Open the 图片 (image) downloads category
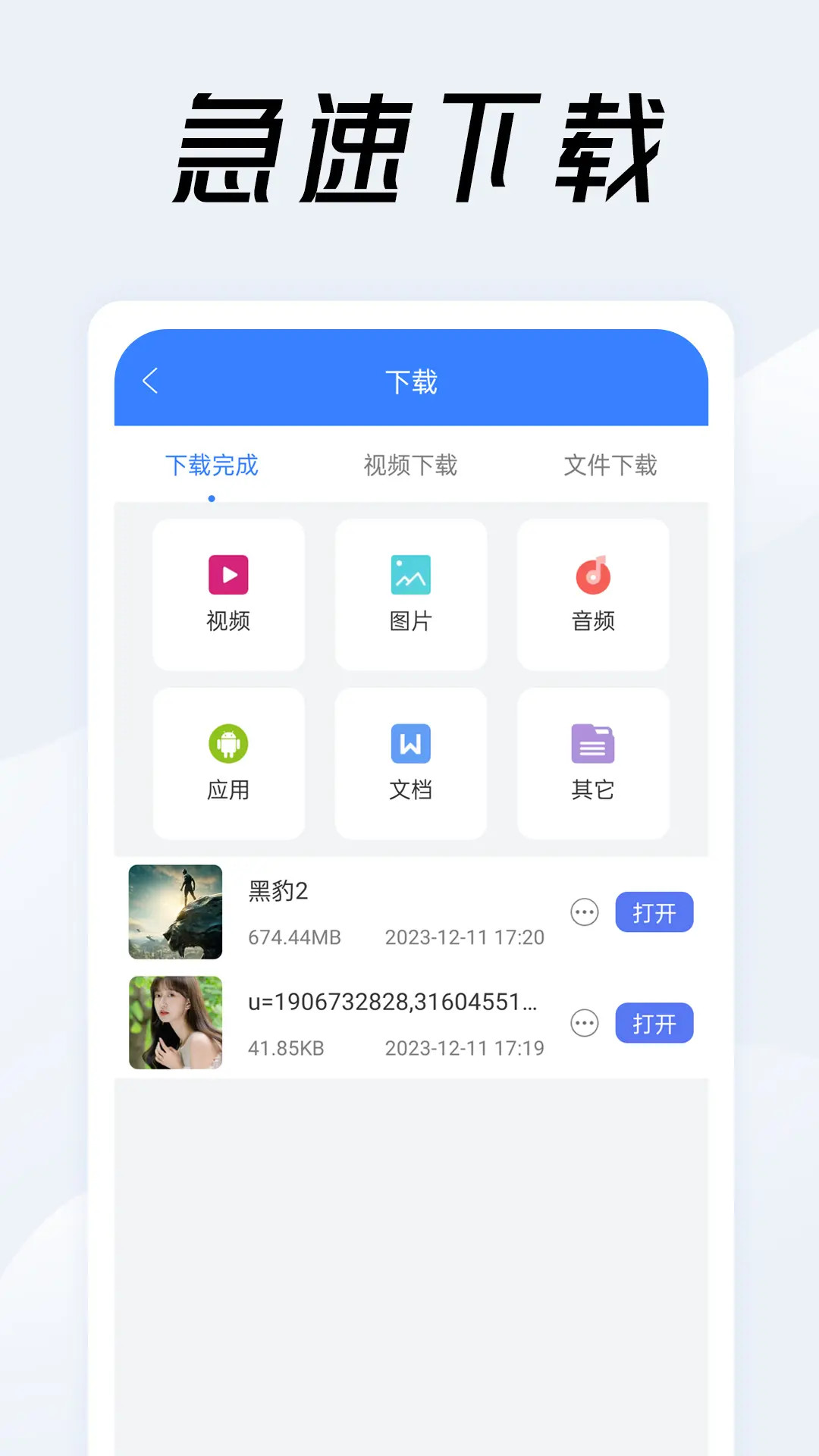 click(x=410, y=595)
